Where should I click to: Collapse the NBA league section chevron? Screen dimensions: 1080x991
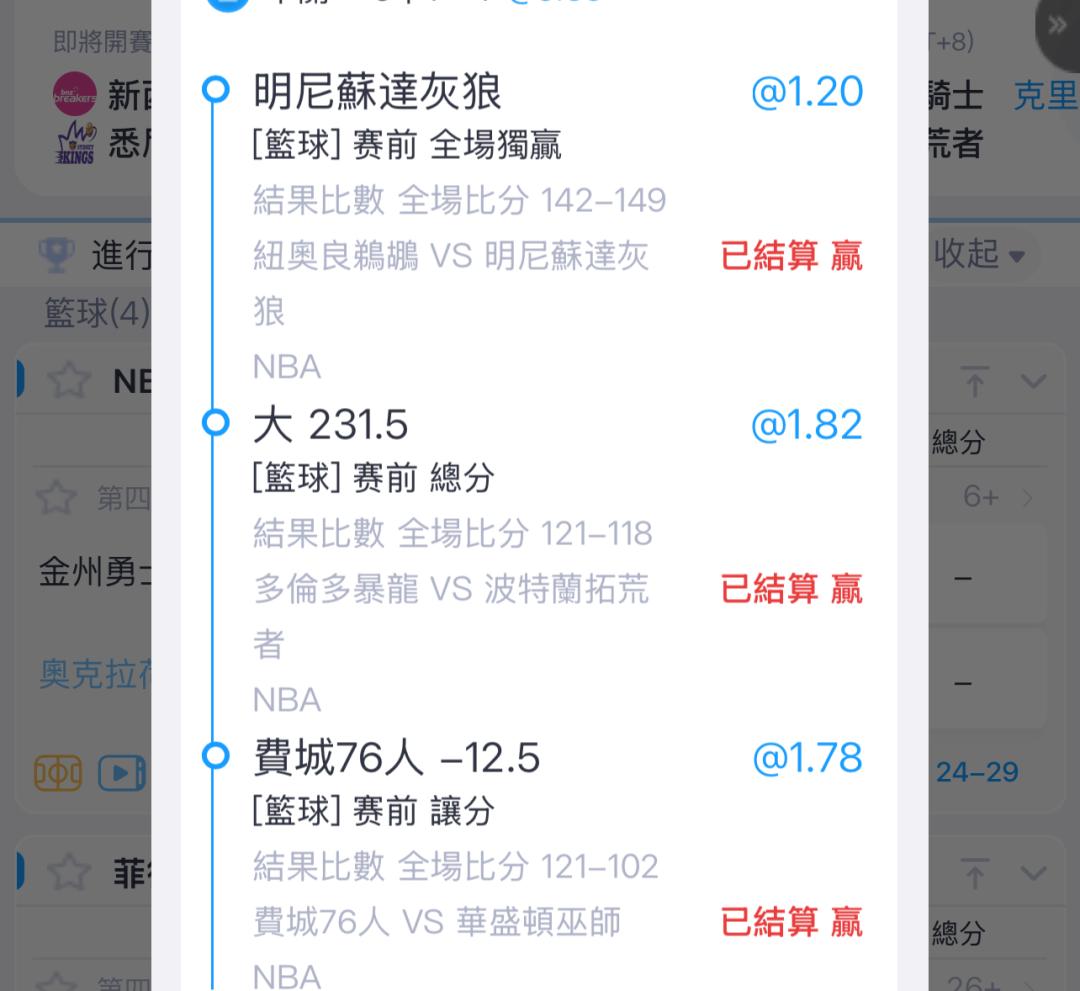click(x=1033, y=381)
